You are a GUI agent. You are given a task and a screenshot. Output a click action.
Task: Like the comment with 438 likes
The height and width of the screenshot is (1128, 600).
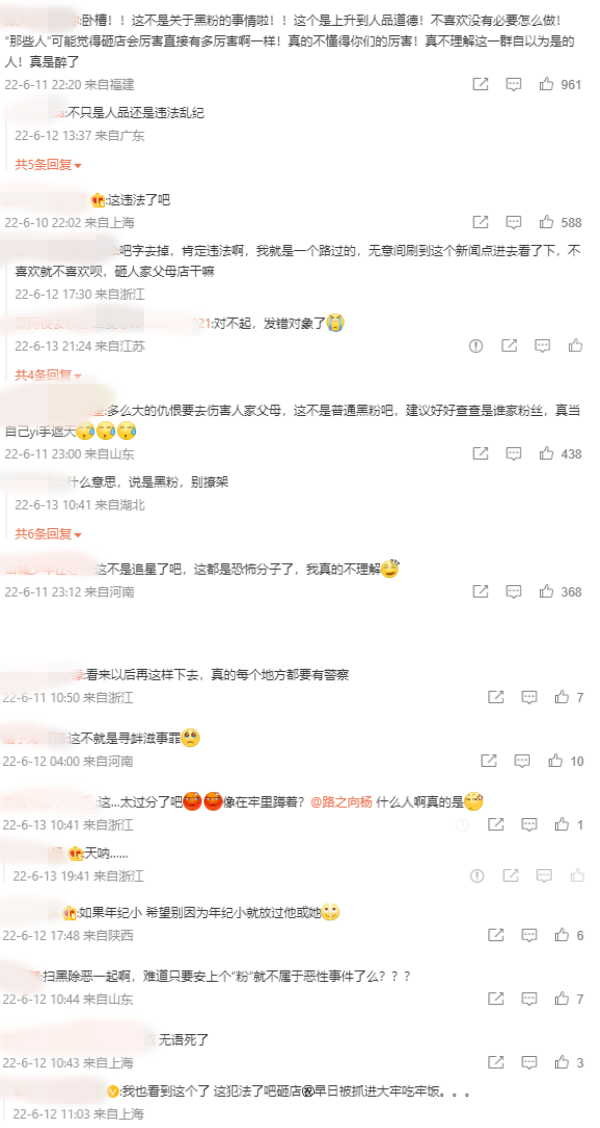(x=547, y=454)
